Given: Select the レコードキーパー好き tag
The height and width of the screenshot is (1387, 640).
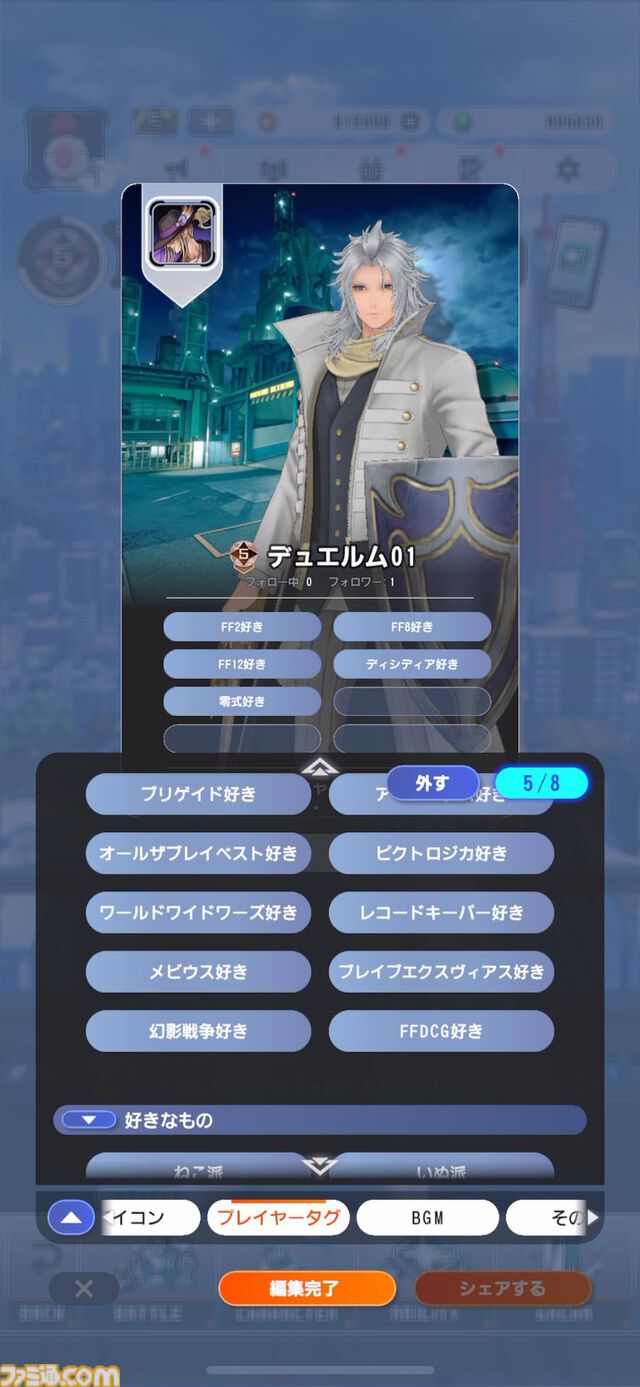Looking at the screenshot, I should 441,912.
